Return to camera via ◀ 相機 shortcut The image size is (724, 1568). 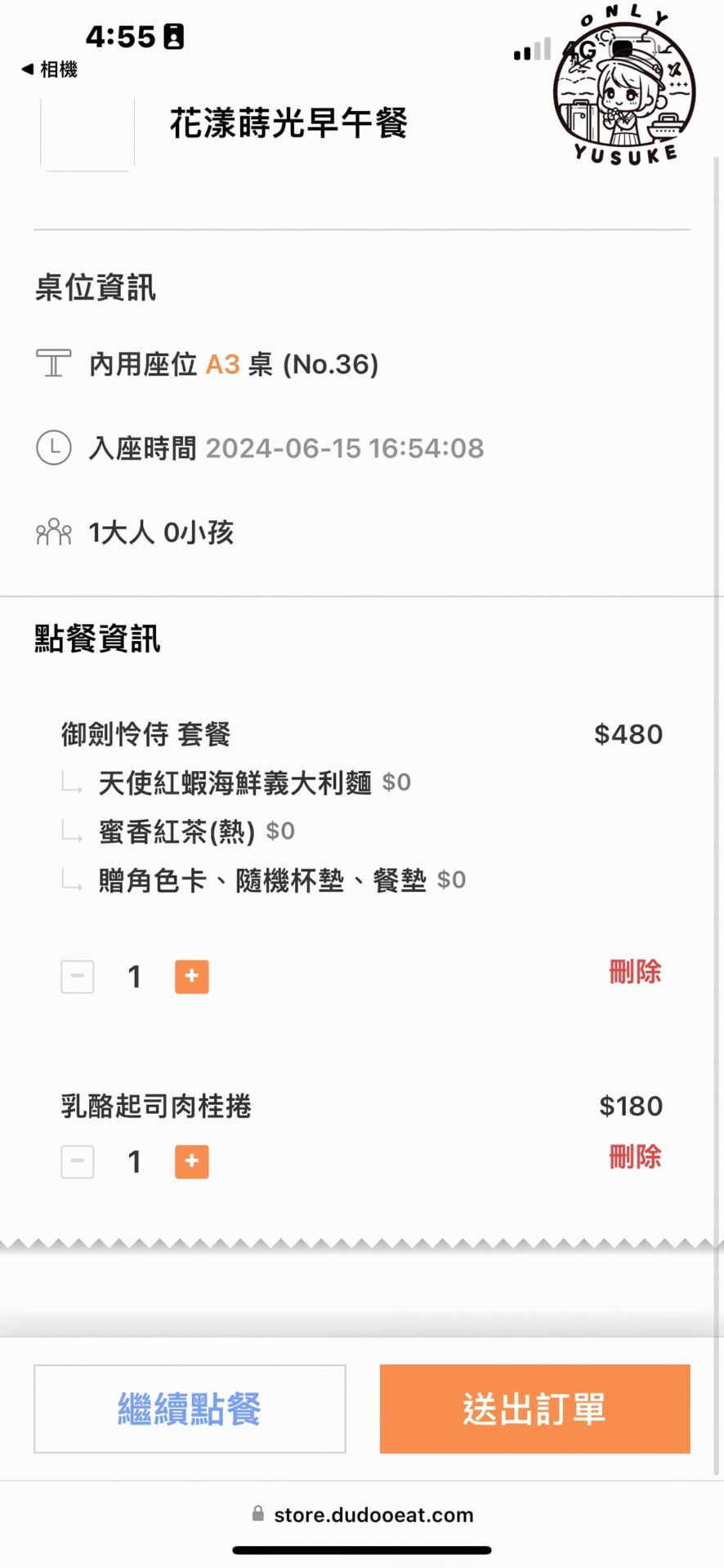(48, 69)
